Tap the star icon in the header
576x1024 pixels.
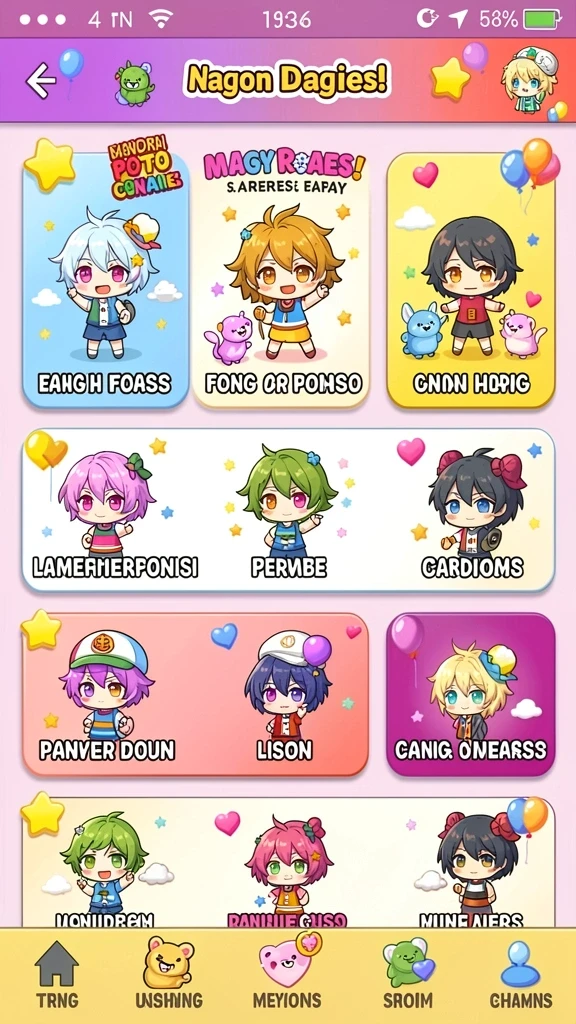coord(450,80)
